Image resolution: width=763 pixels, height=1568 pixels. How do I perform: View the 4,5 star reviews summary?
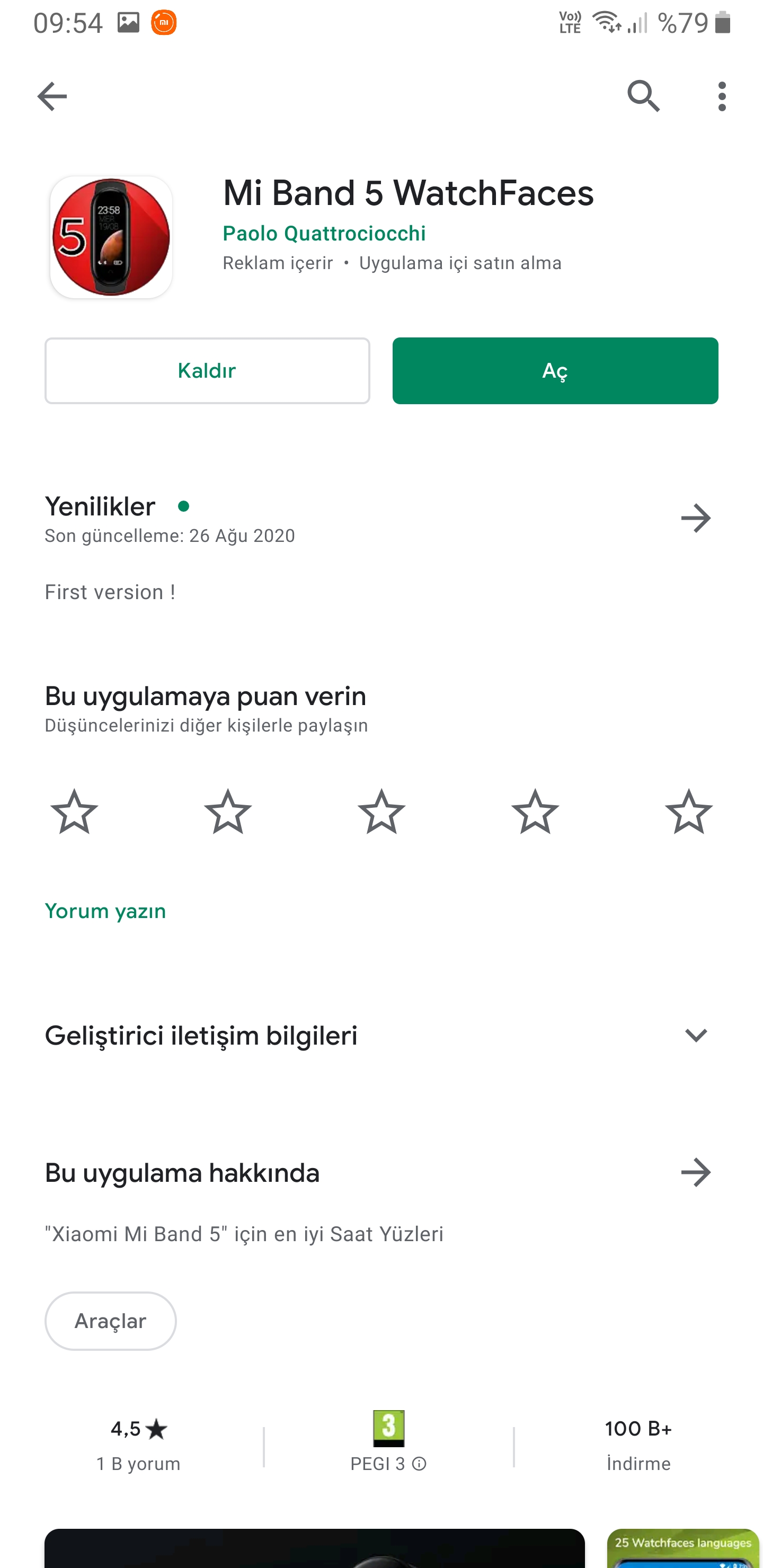pyautogui.click(x=139, y=1444)
